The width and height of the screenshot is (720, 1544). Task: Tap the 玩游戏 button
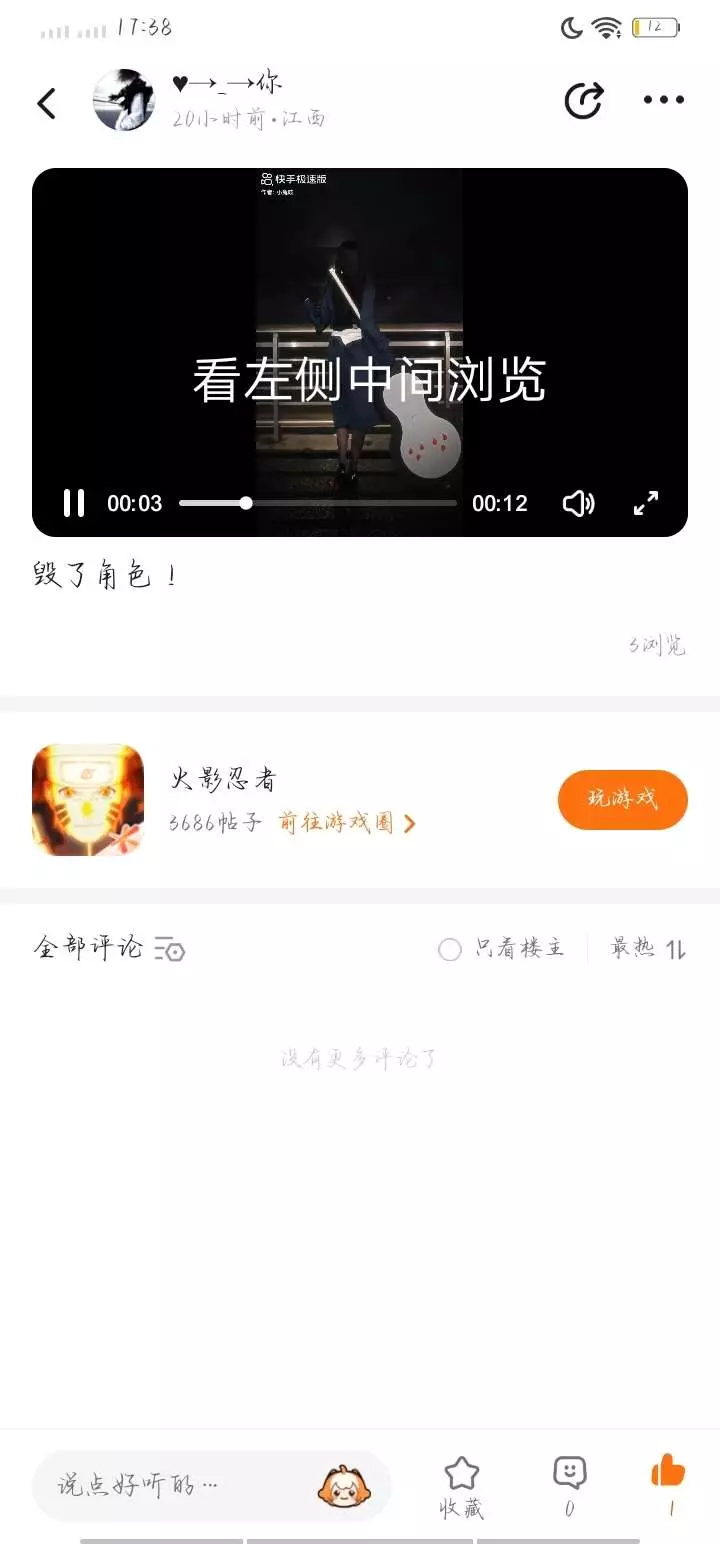coord(622,799)
